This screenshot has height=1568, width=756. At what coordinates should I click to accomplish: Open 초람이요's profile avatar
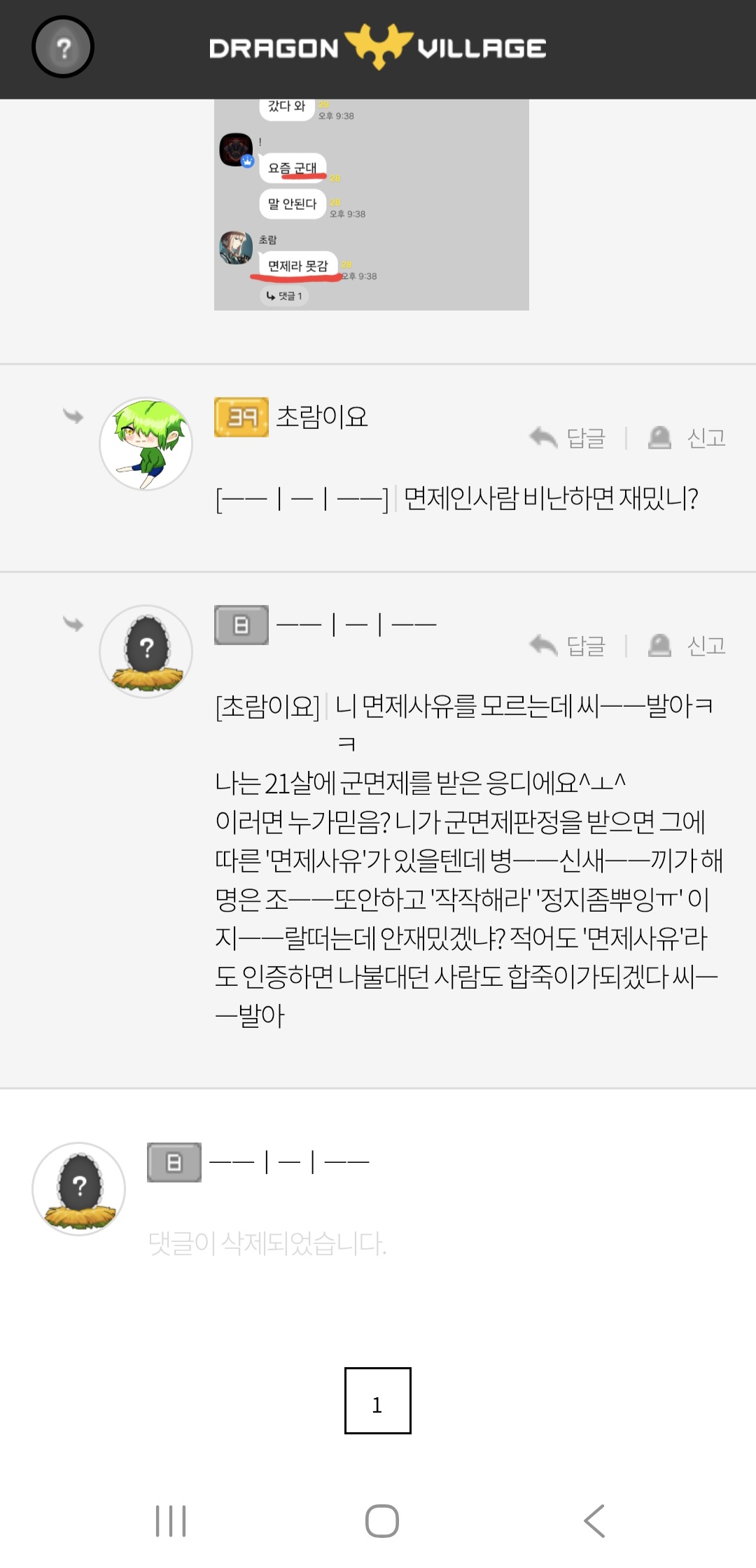click(146, 444)
